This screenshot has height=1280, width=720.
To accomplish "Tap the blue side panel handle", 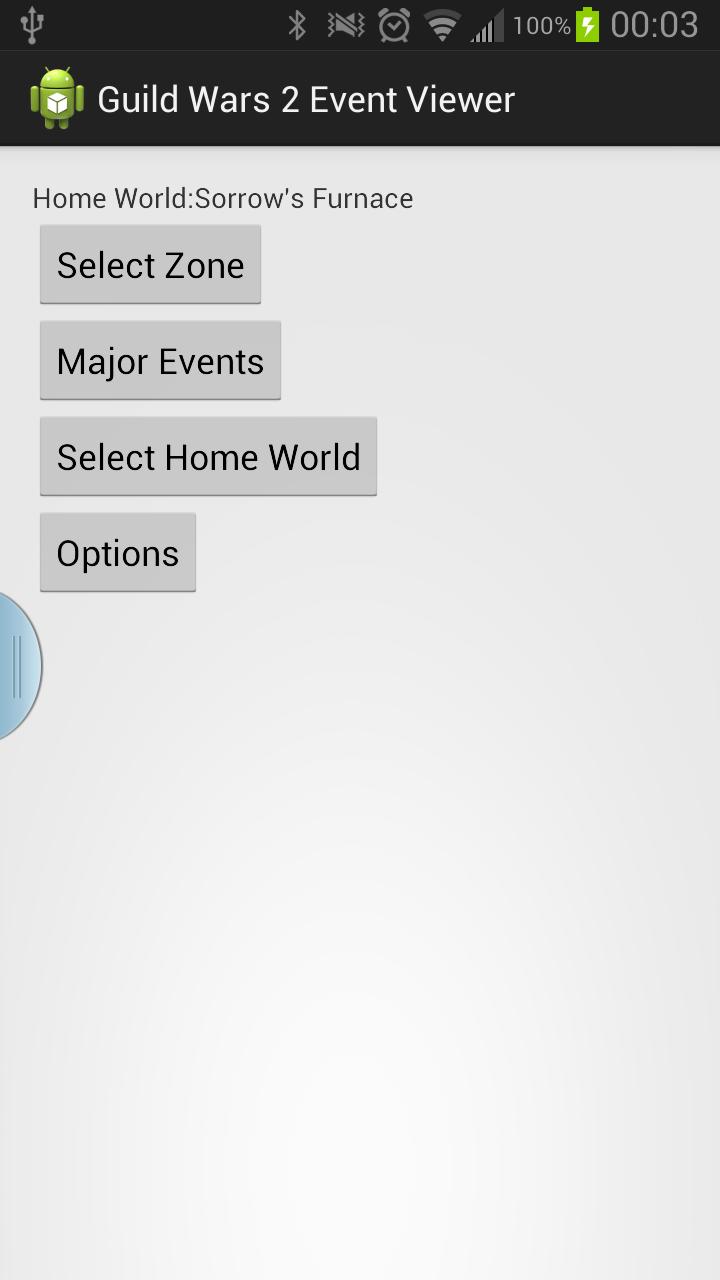I will [x=17, y=666].
